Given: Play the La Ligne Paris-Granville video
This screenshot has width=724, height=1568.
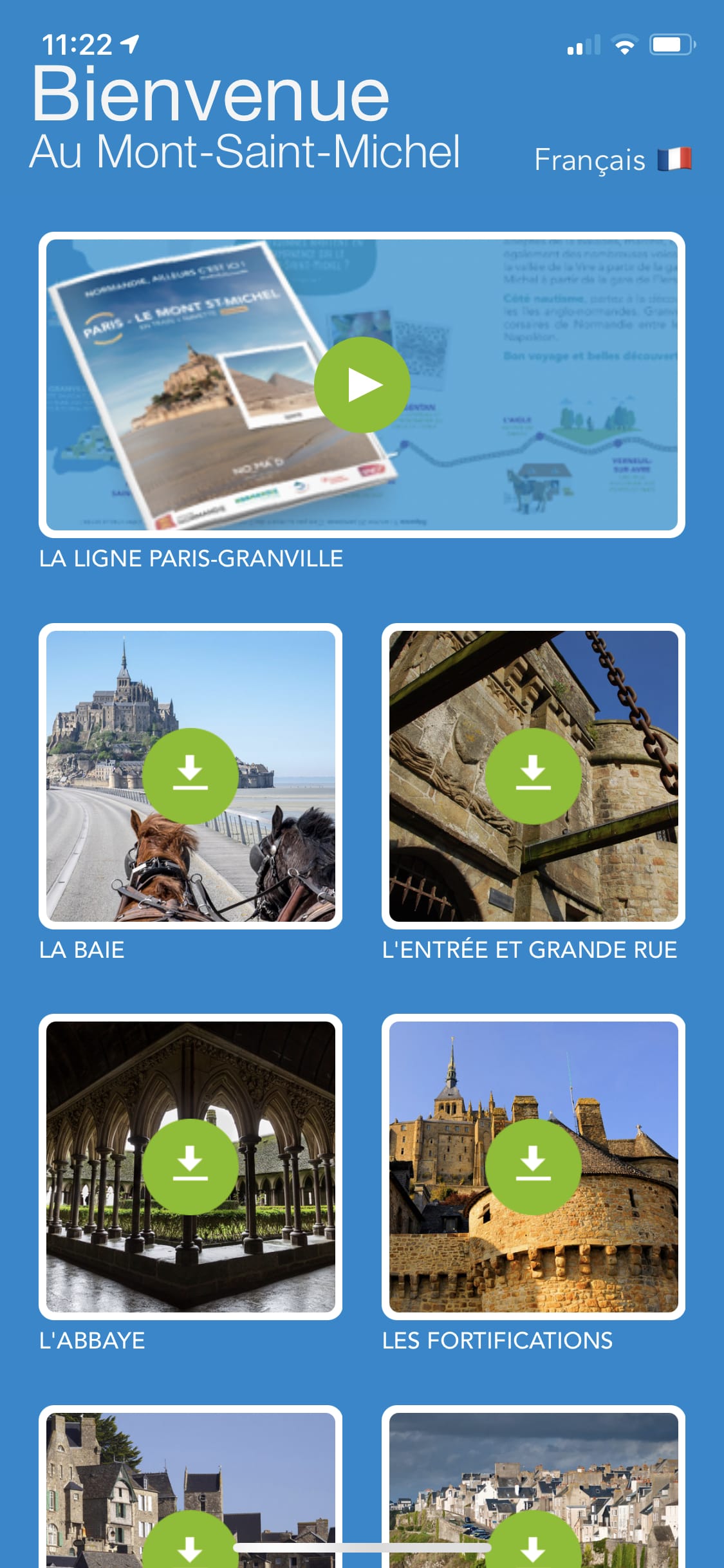Looking at the screenshot, I should point(362,385).
